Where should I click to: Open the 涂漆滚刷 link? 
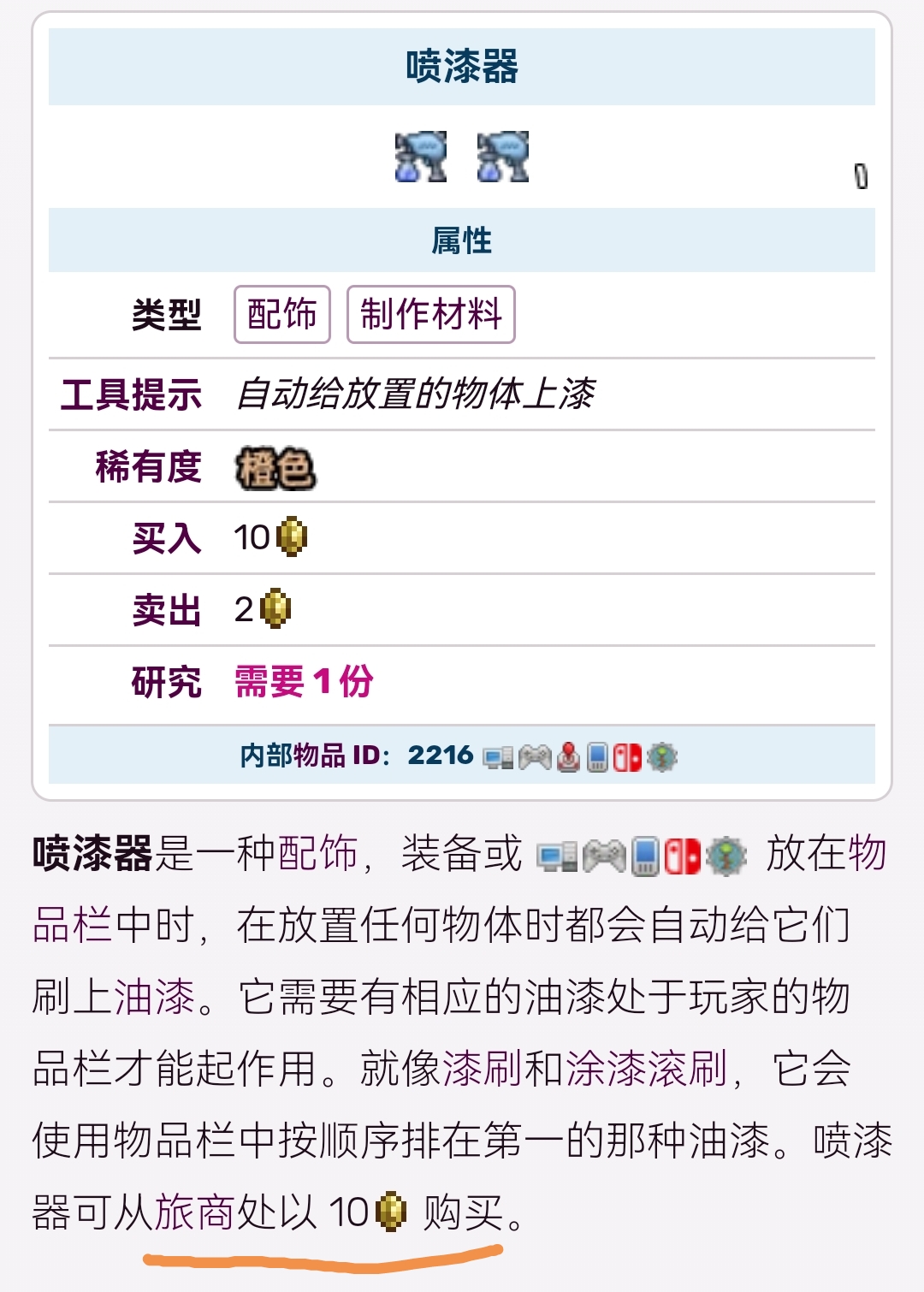(647, 1069)
